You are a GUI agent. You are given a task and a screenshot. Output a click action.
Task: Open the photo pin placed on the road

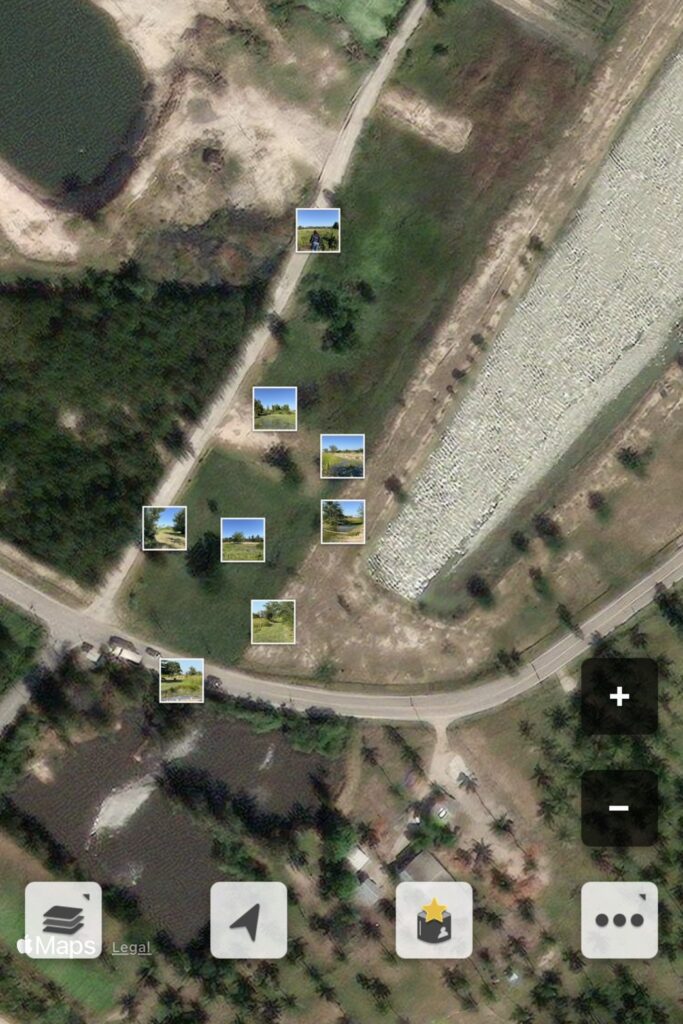(x=182, y=680)
